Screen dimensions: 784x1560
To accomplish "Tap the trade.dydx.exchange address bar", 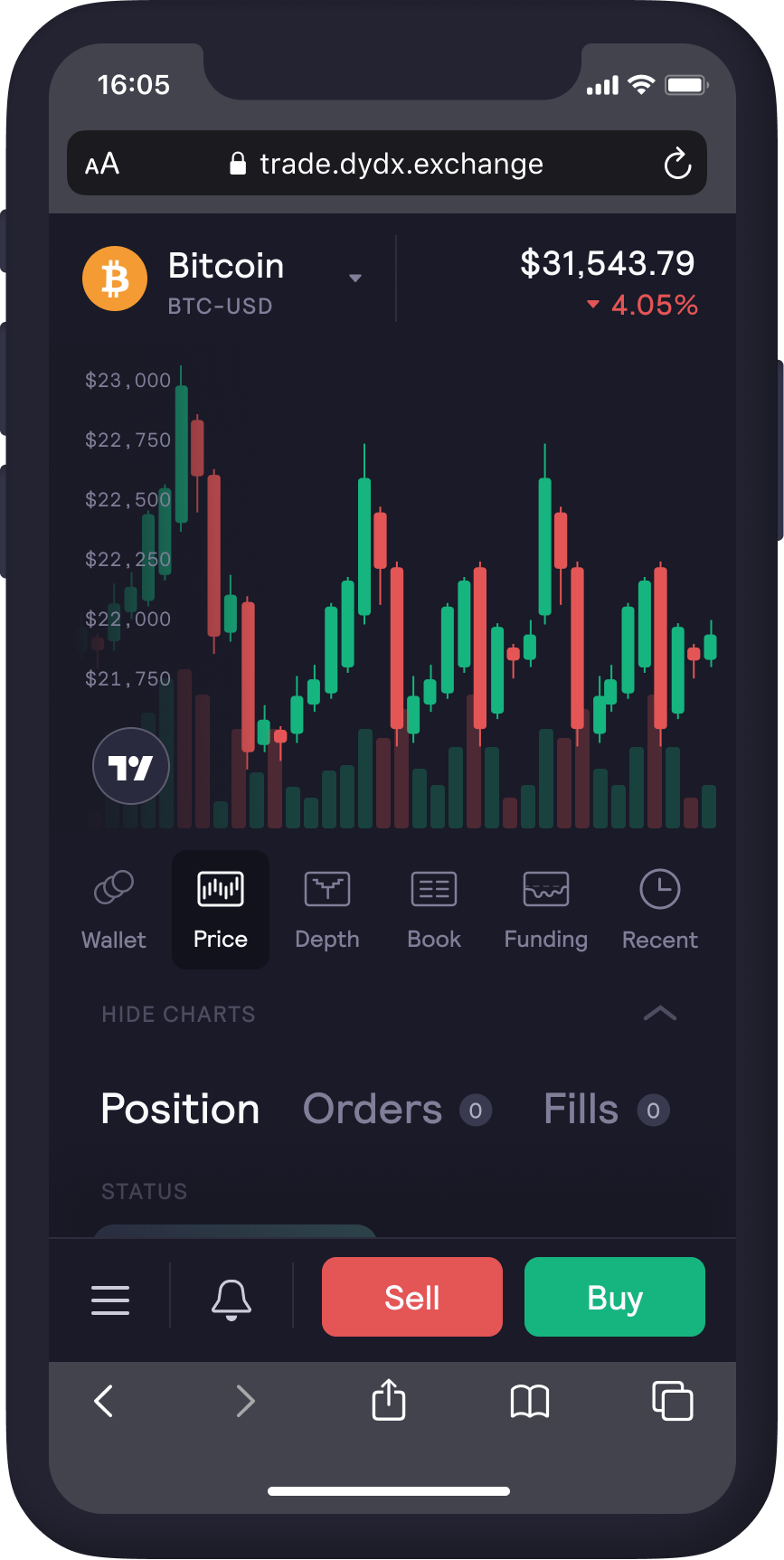I will [389, 165].
